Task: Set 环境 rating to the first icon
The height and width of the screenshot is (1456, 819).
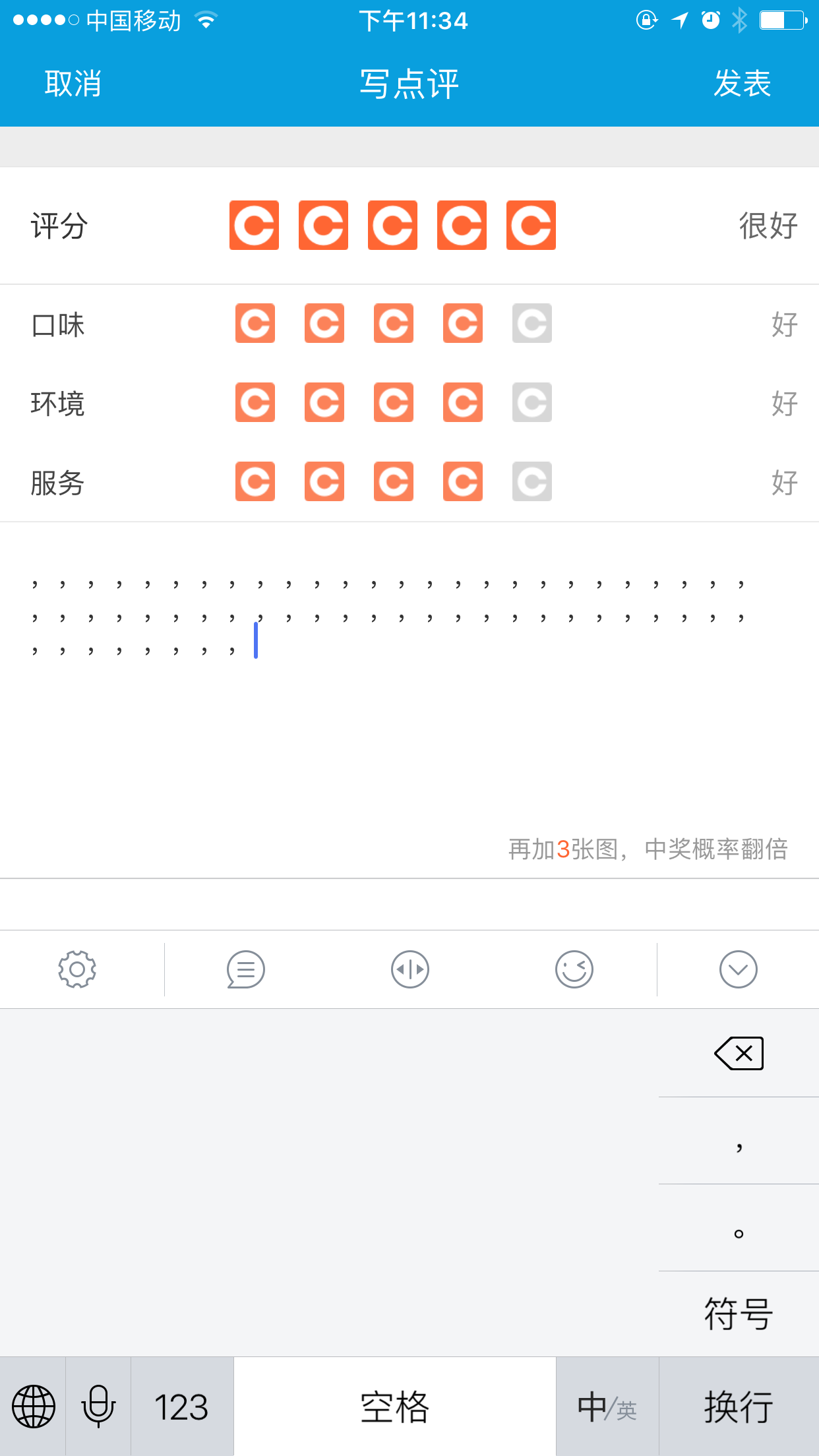Action: tap(255, 402)
